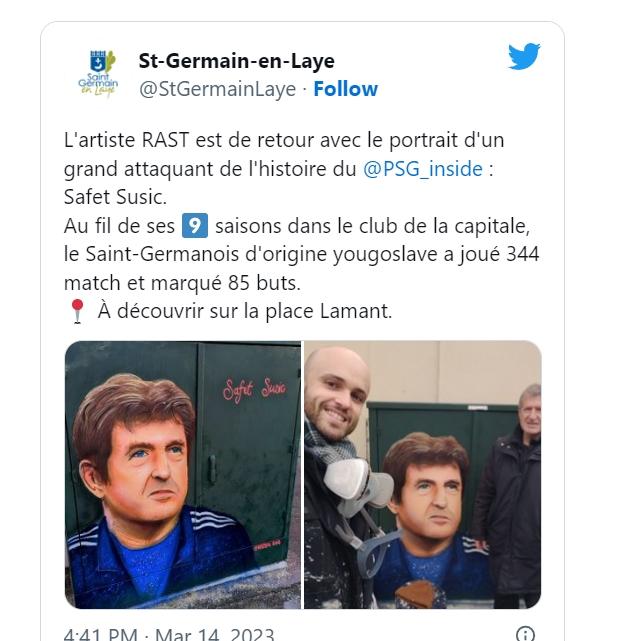Open the tweet info icon

(525, 634)
